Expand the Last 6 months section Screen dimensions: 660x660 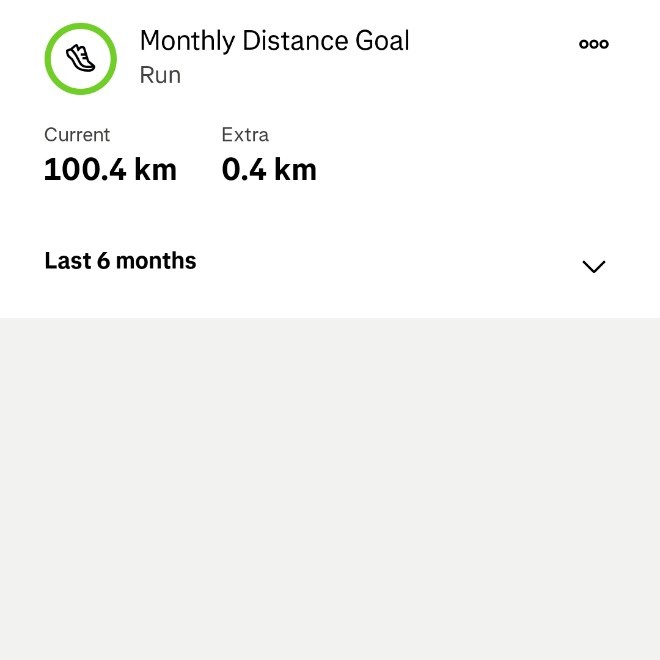click(594, 266)
